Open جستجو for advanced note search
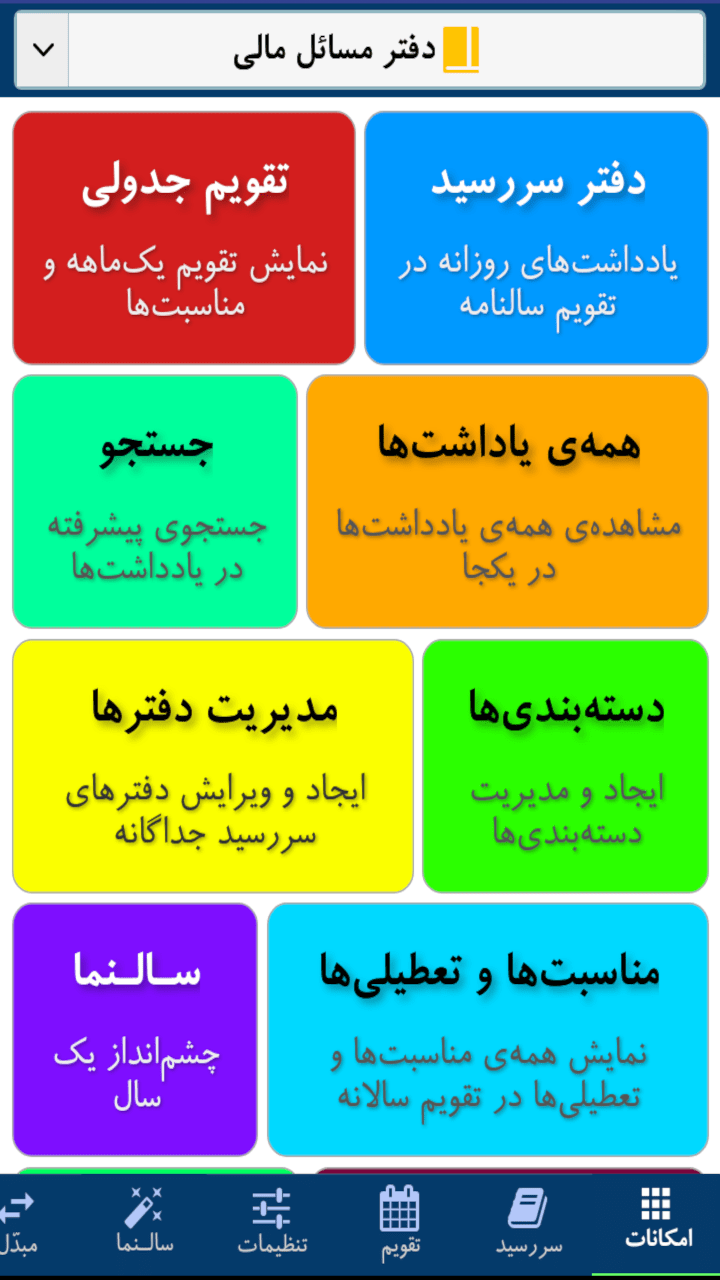 tap(155, 500)
